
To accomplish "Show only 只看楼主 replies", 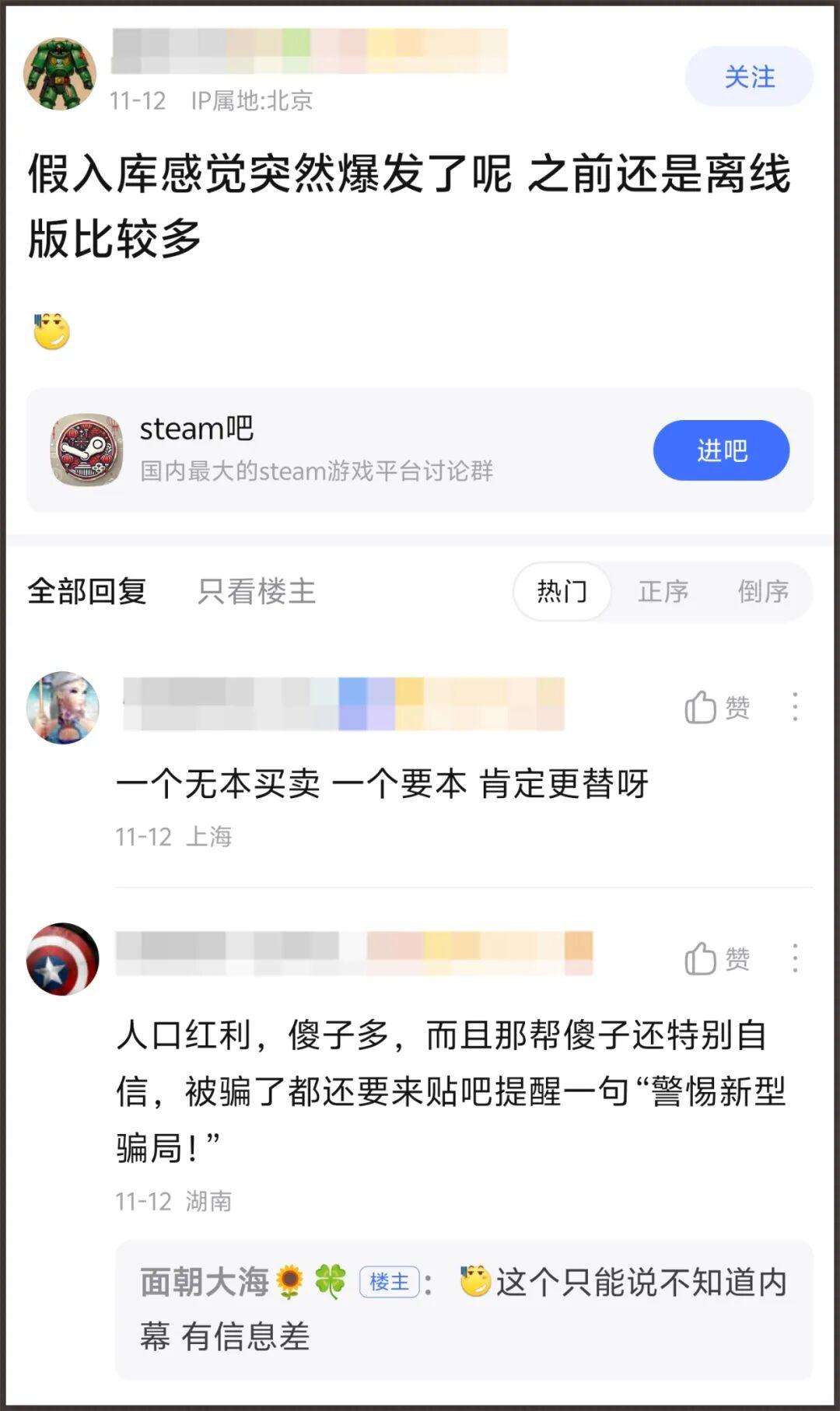I will [257, 591].
